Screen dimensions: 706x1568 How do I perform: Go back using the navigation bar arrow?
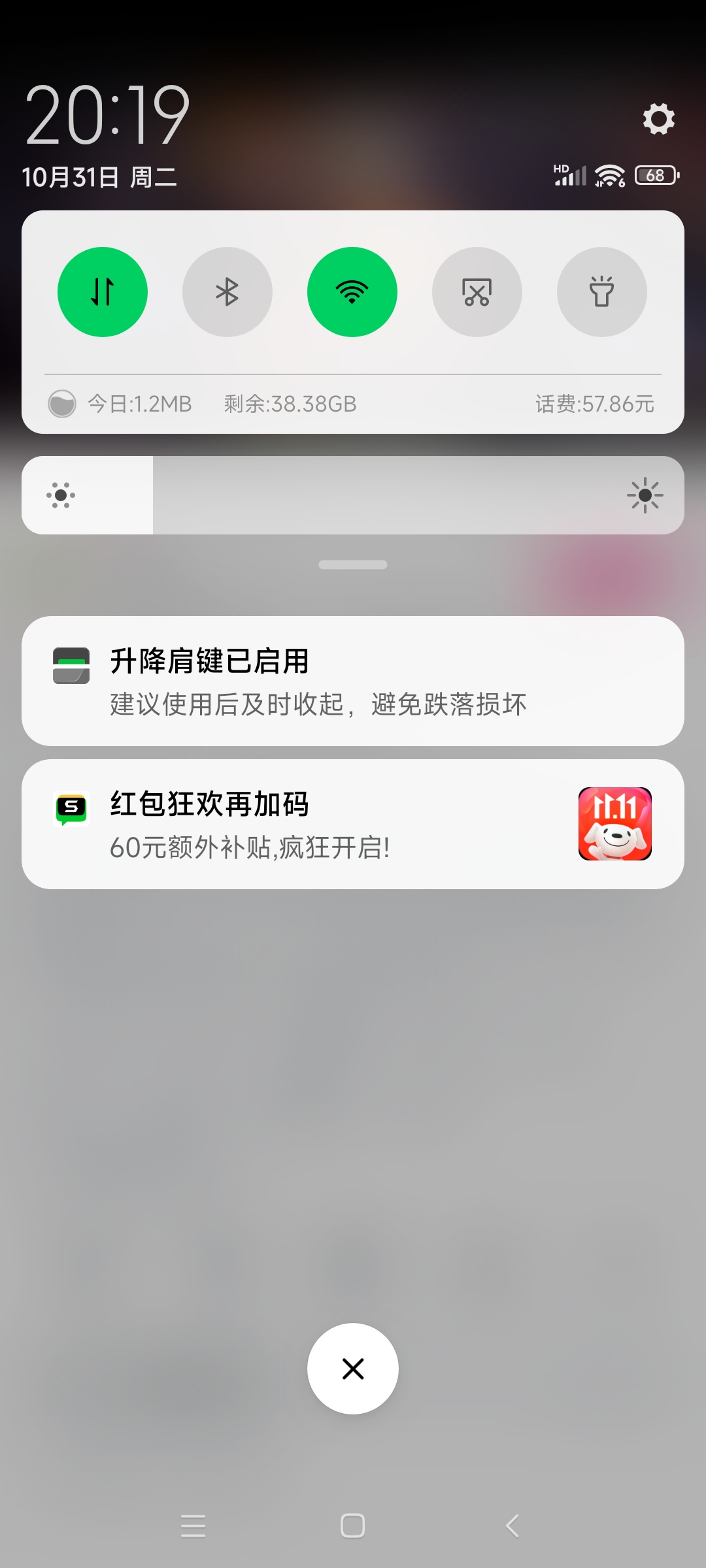[x=513, y=1526]
